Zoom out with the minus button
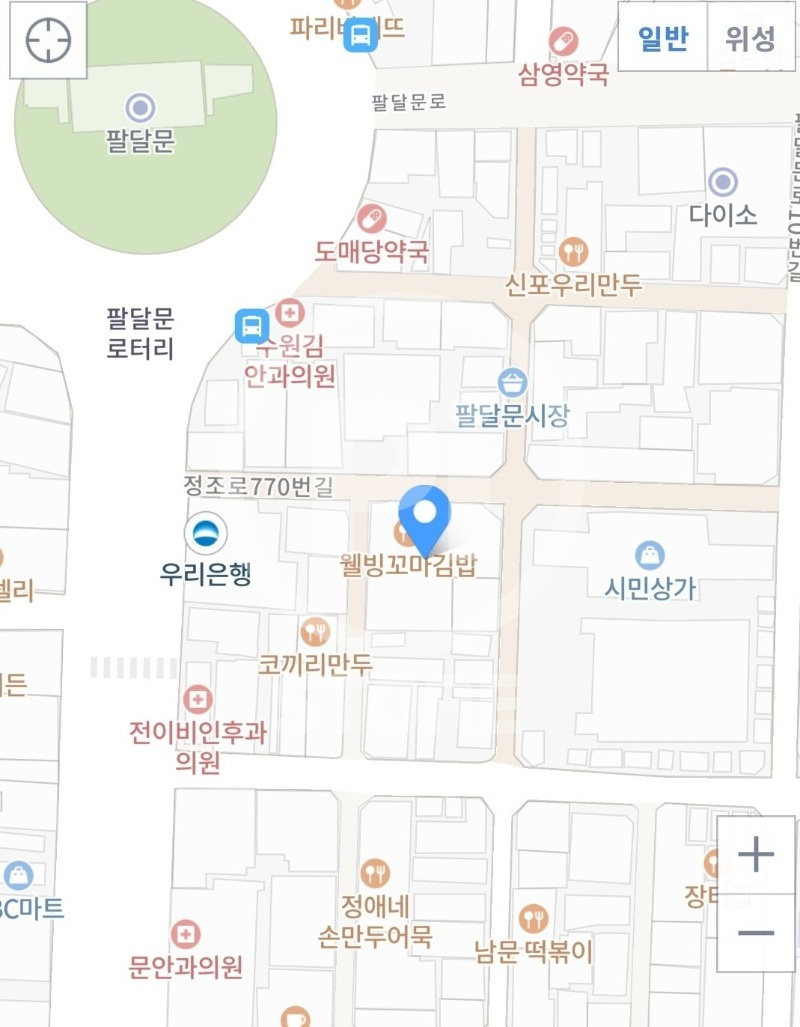Screen dimensions: 800x1027 pyautogui.click(x=756, y=933)
